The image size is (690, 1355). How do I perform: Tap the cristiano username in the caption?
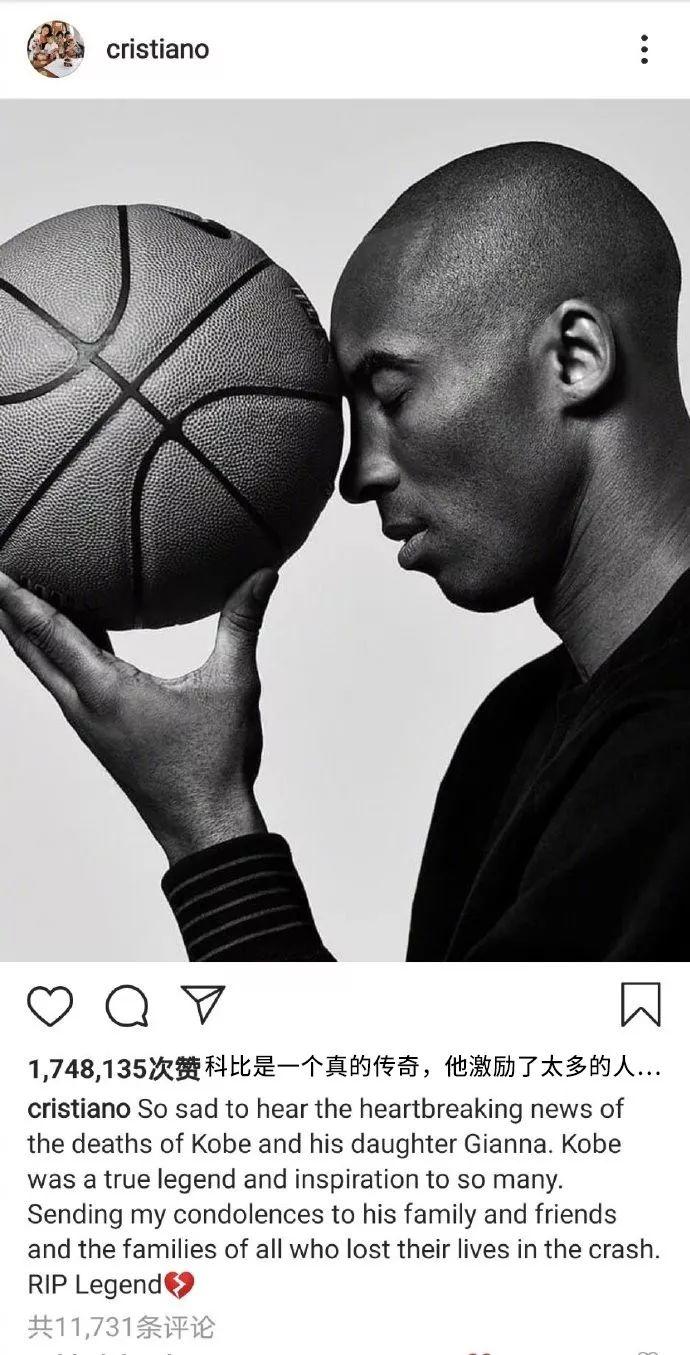pyautogui.click(x=79, y=1109)
